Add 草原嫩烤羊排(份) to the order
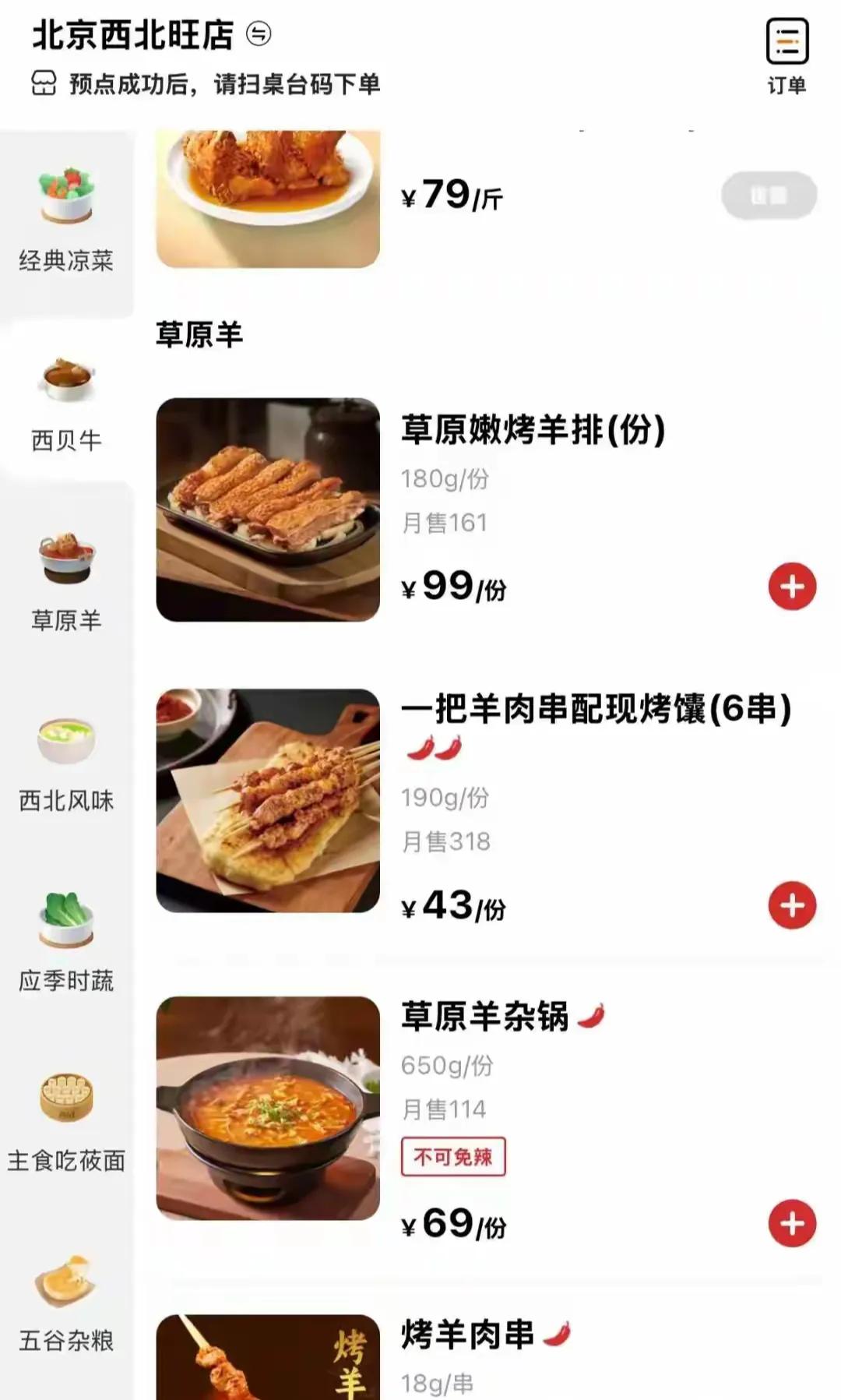This screenshot has height=1400, width=841. coord(792,587)
